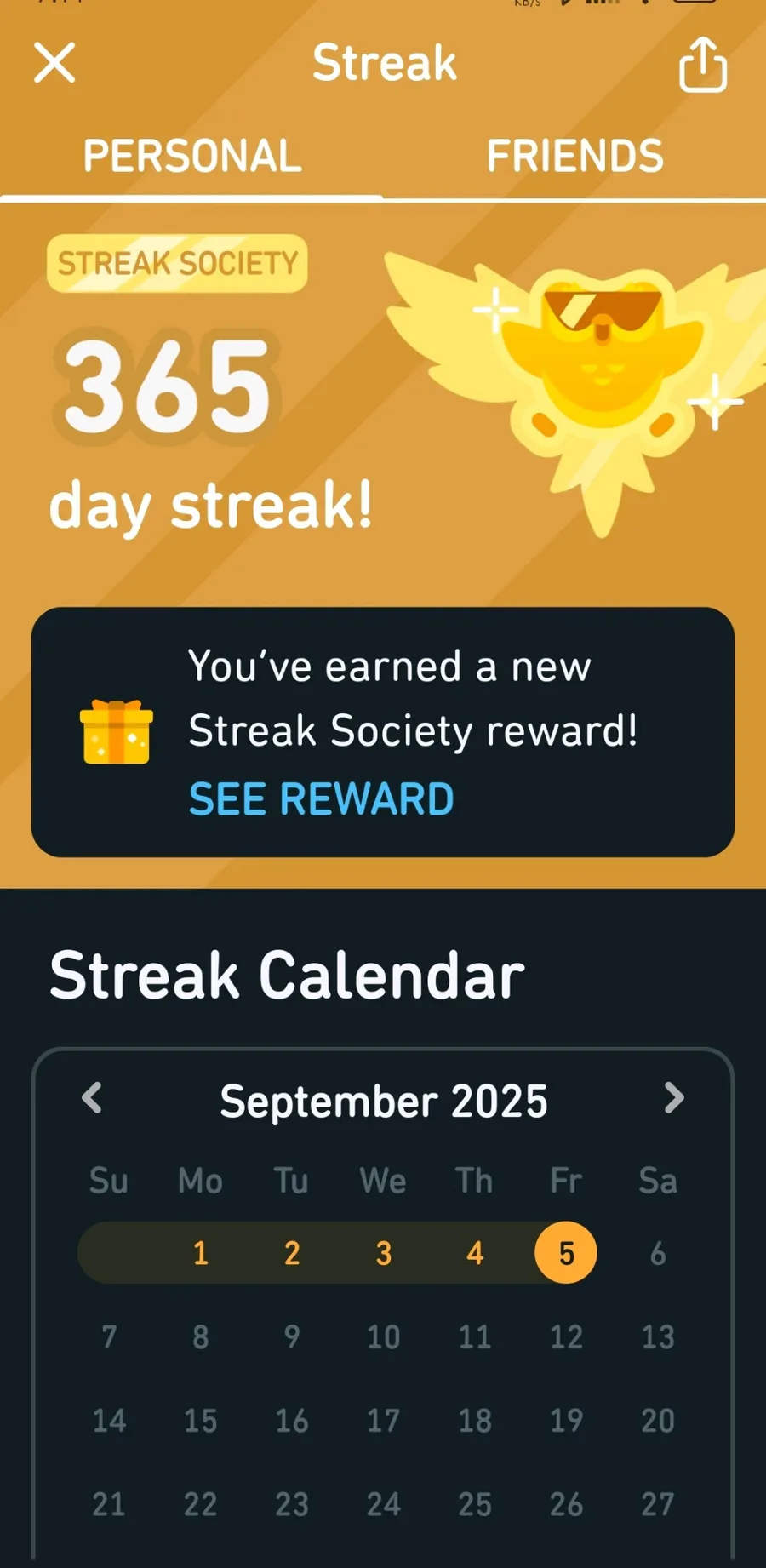Go to previous month in calendar
Viewport: 766px width, 1568px height.
pos(92,1098)
